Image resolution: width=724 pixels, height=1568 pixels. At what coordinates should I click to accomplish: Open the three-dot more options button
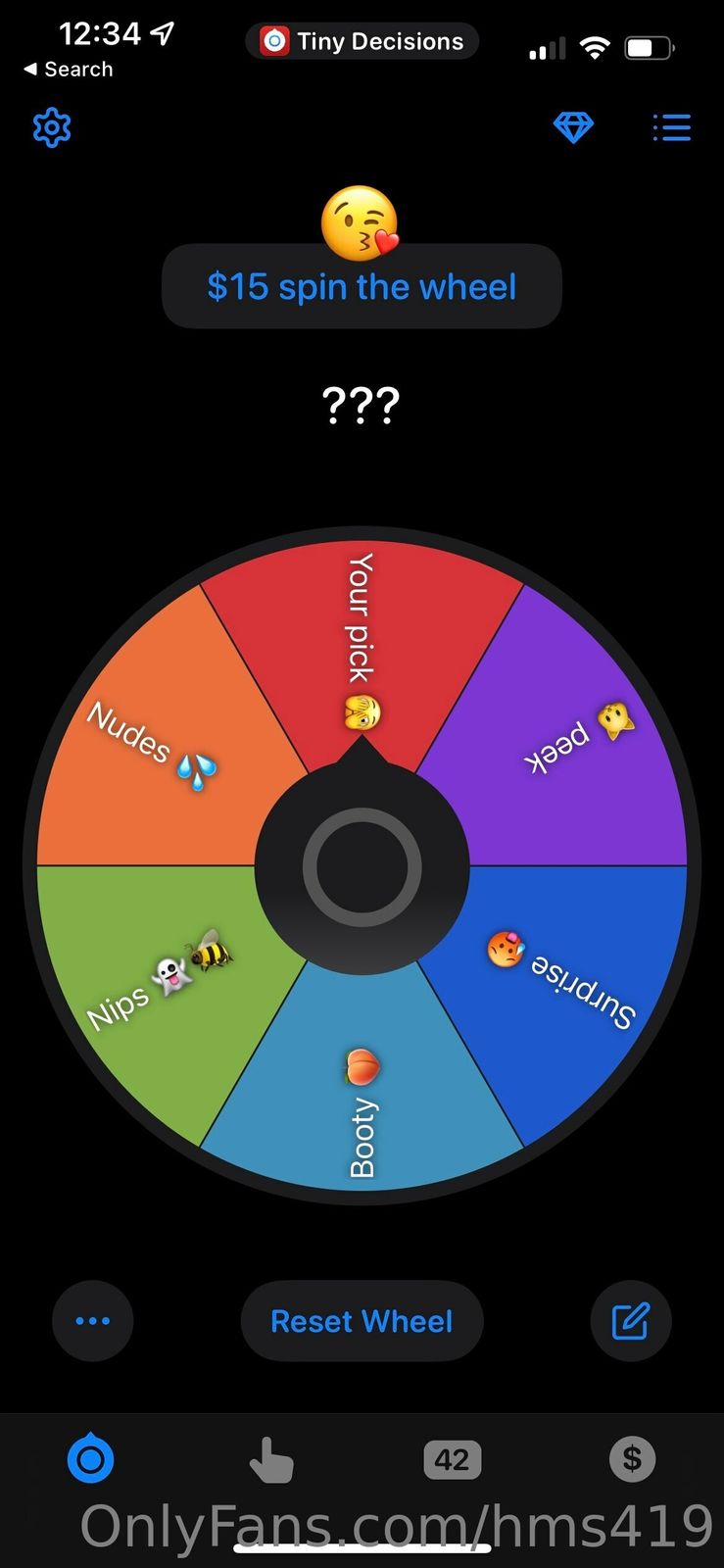click(93, 1321)
